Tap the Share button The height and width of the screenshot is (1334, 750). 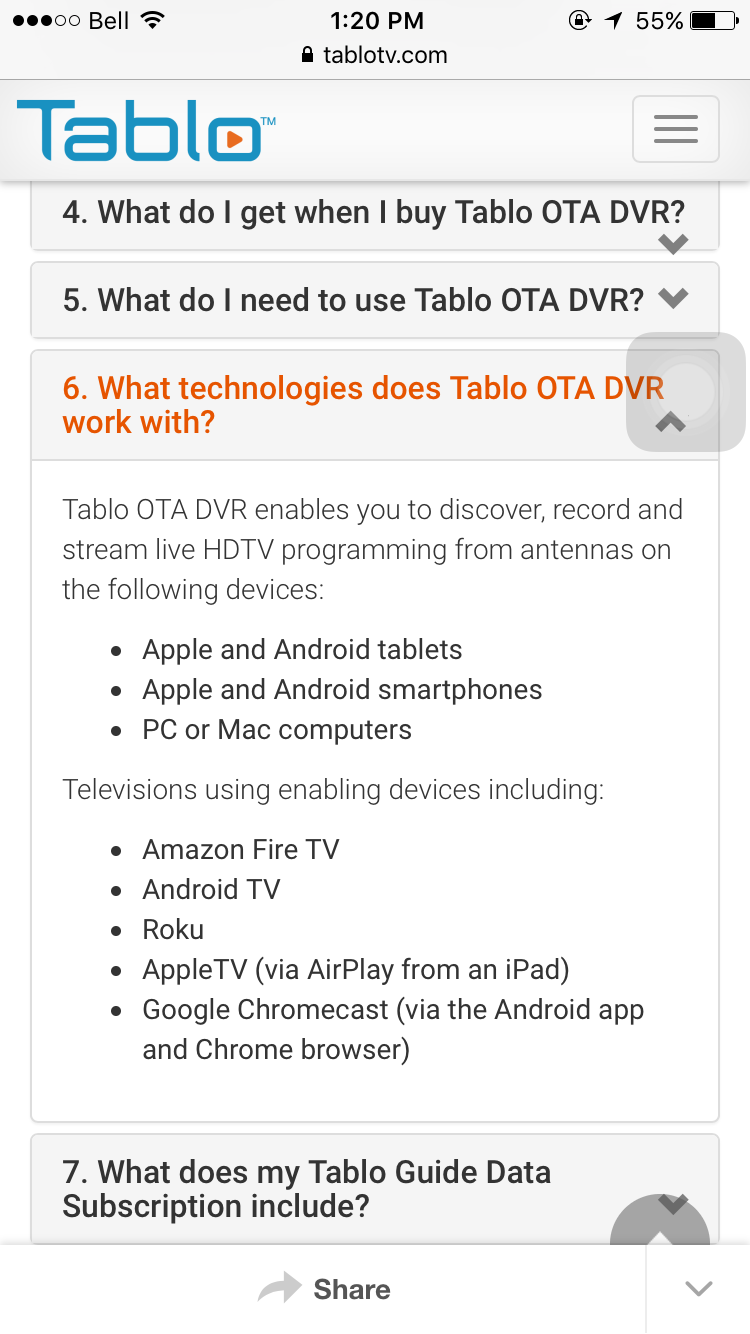(x=324, y=1289)
